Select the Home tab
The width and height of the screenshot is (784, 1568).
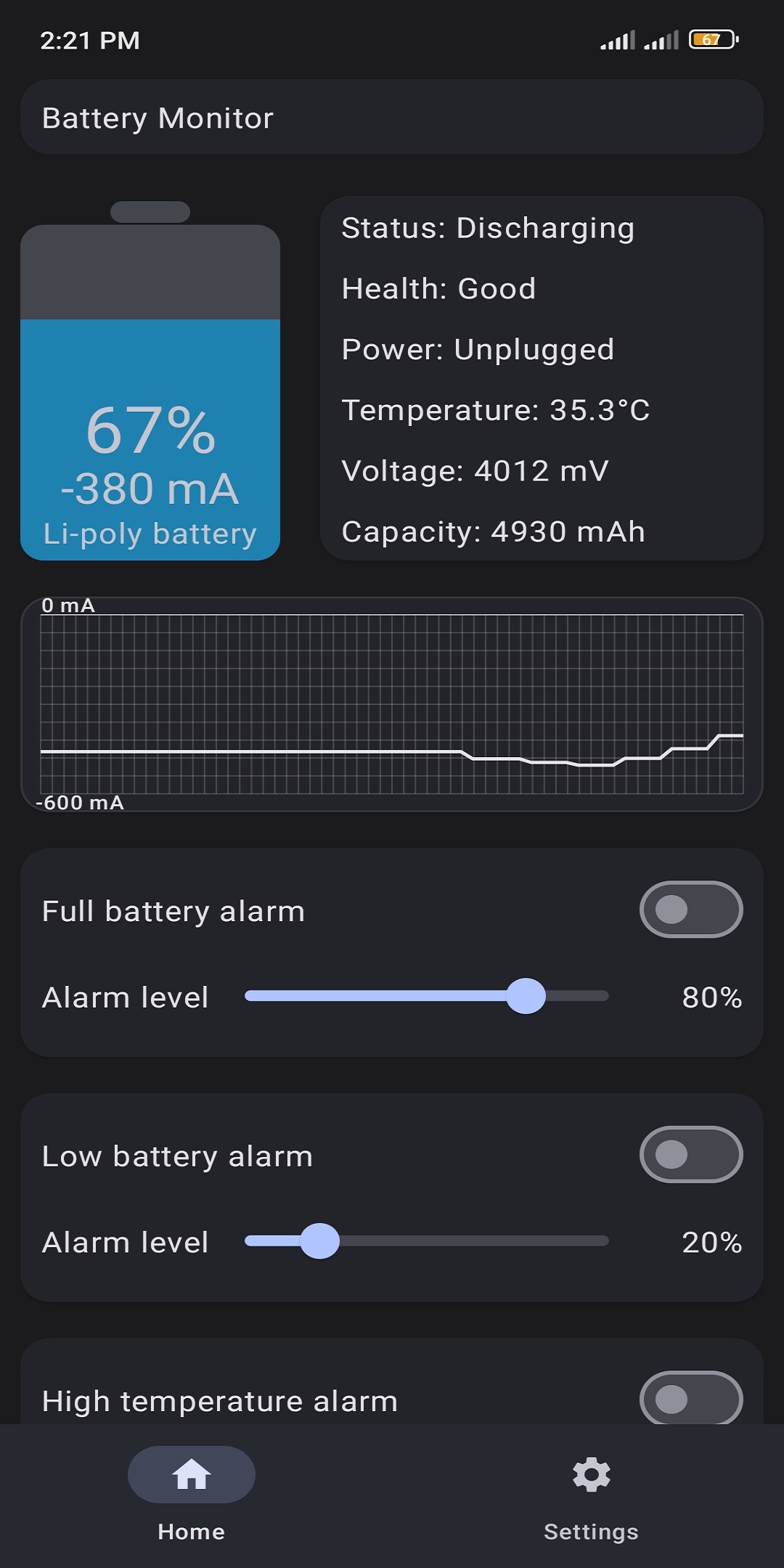pyautogui.click(x=192, y=1495)
